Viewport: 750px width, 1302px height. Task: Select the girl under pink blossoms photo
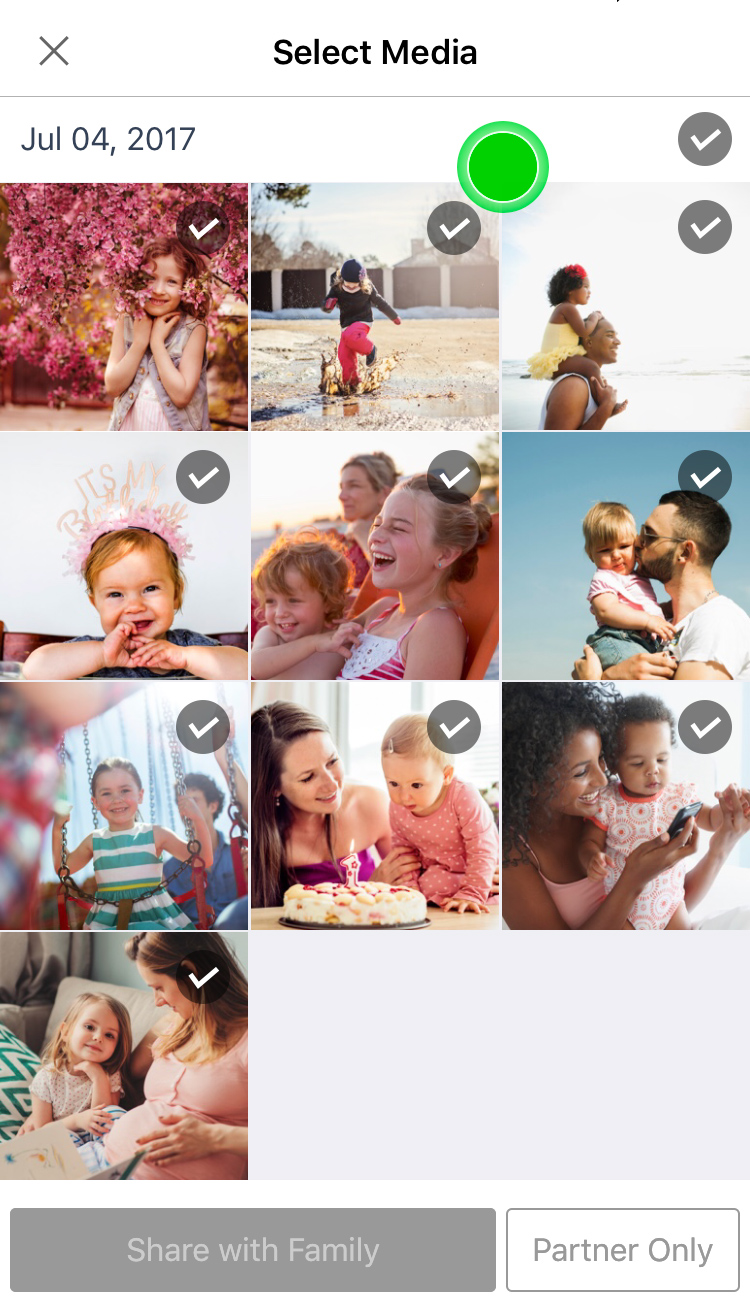pyautogui.click(x=124, y=306)
